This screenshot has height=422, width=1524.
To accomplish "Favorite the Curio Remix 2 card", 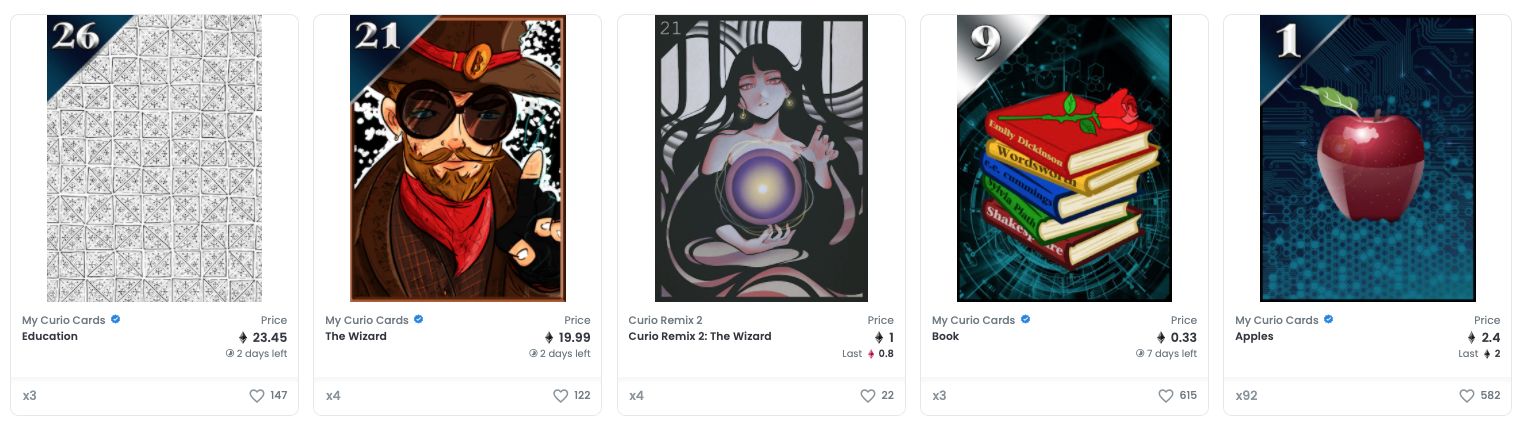I will (868, 396).
